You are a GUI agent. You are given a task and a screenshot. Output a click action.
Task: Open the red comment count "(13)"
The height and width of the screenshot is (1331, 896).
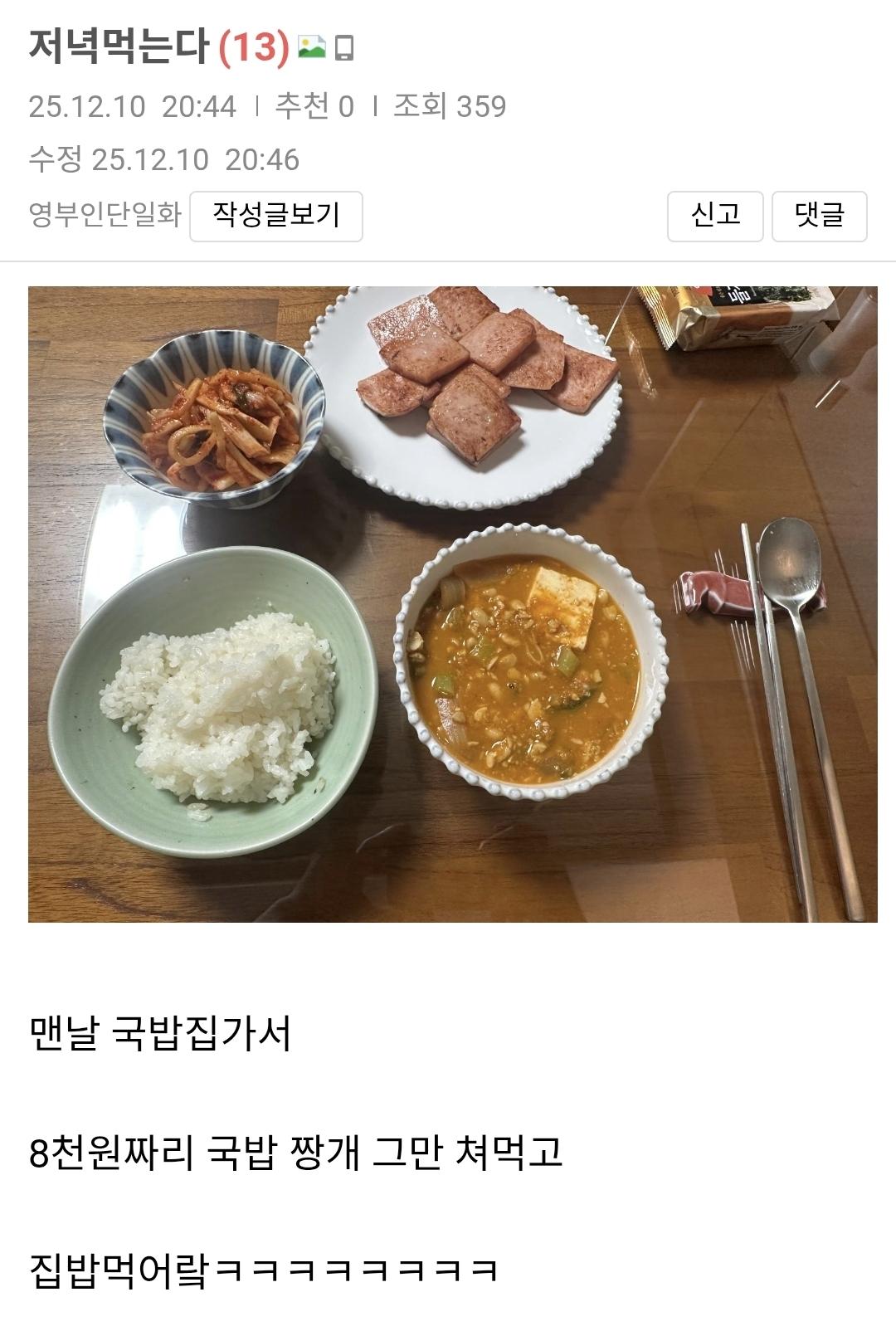click(256, 46)
